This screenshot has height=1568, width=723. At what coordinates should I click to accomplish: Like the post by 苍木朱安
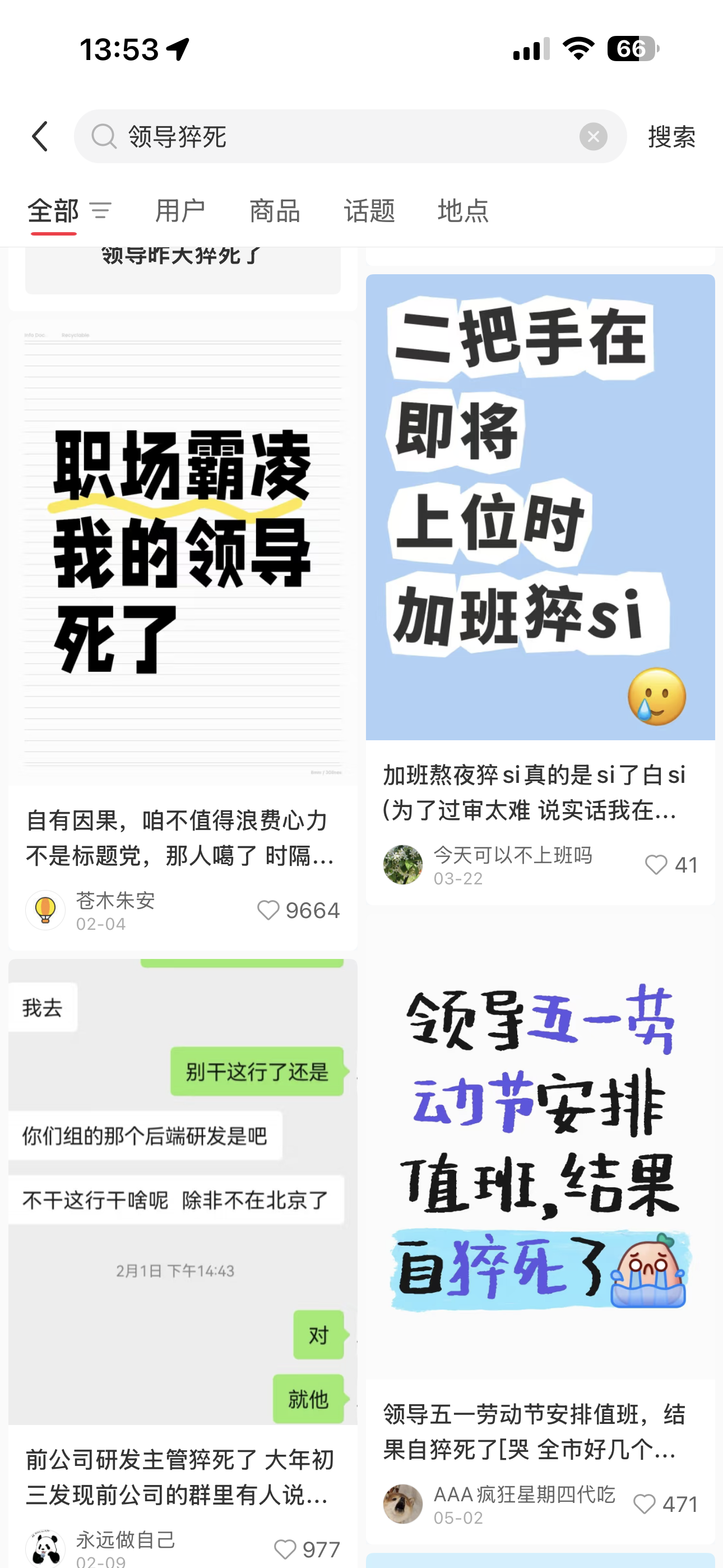tap(268, 910)
